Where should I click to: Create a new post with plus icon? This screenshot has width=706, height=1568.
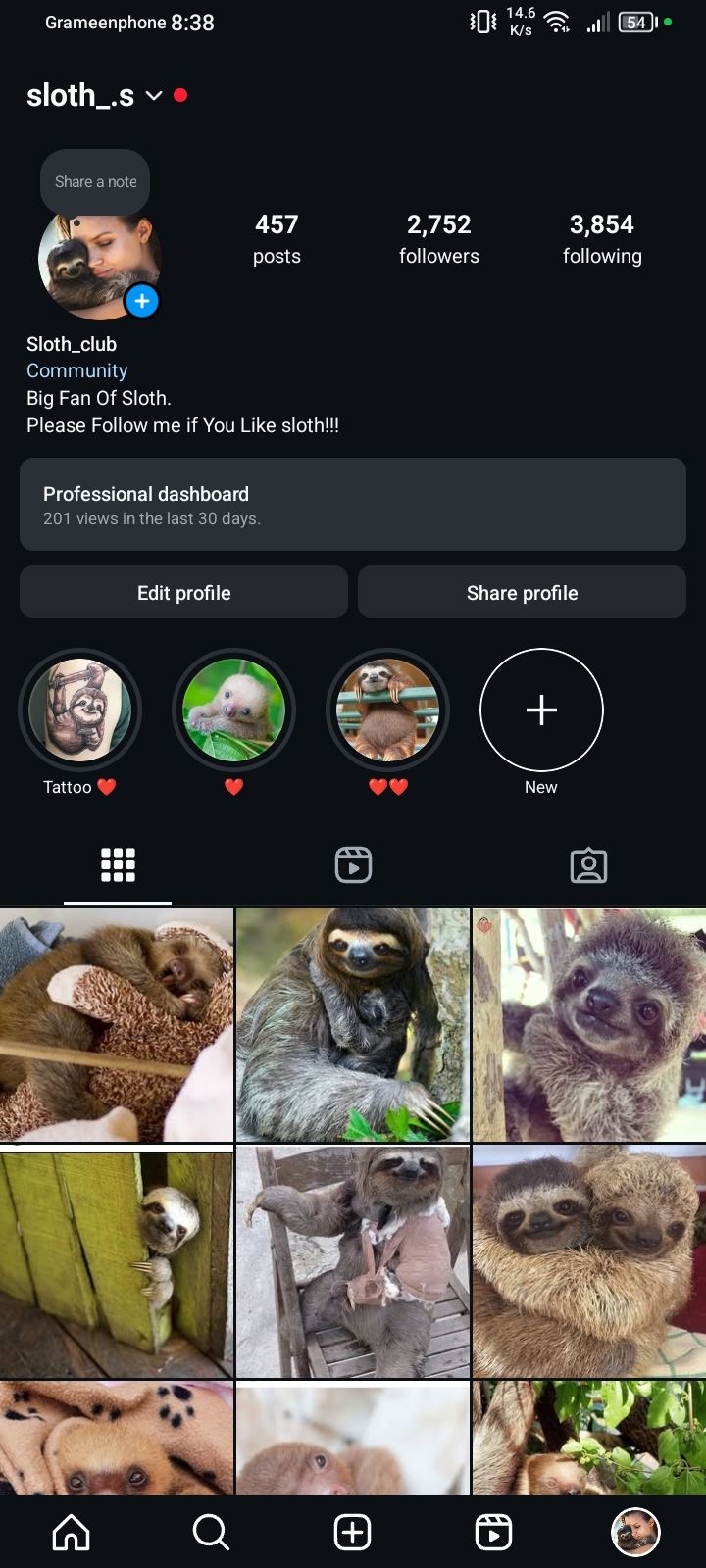352,1532
